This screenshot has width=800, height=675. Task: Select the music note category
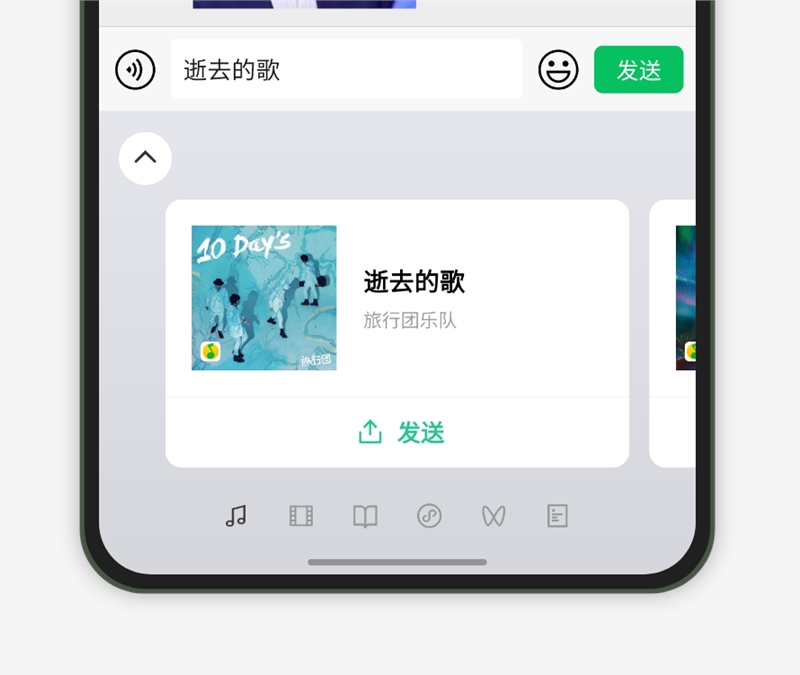pos(236,516)
